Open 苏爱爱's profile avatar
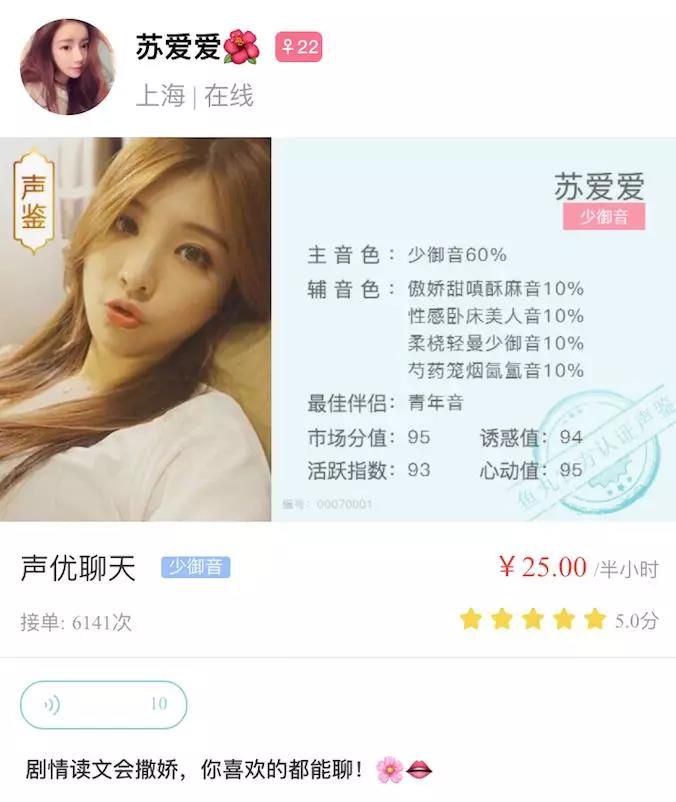 click(x=68, y=66)
